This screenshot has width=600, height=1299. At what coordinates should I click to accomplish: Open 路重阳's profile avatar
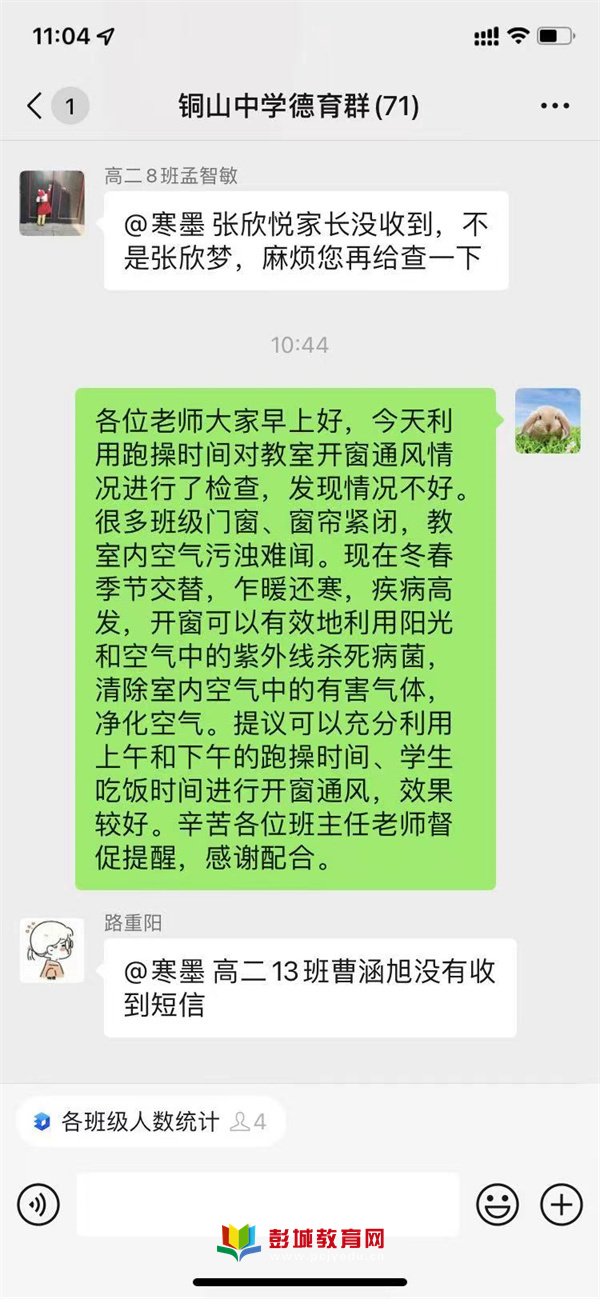coord(52,949)
